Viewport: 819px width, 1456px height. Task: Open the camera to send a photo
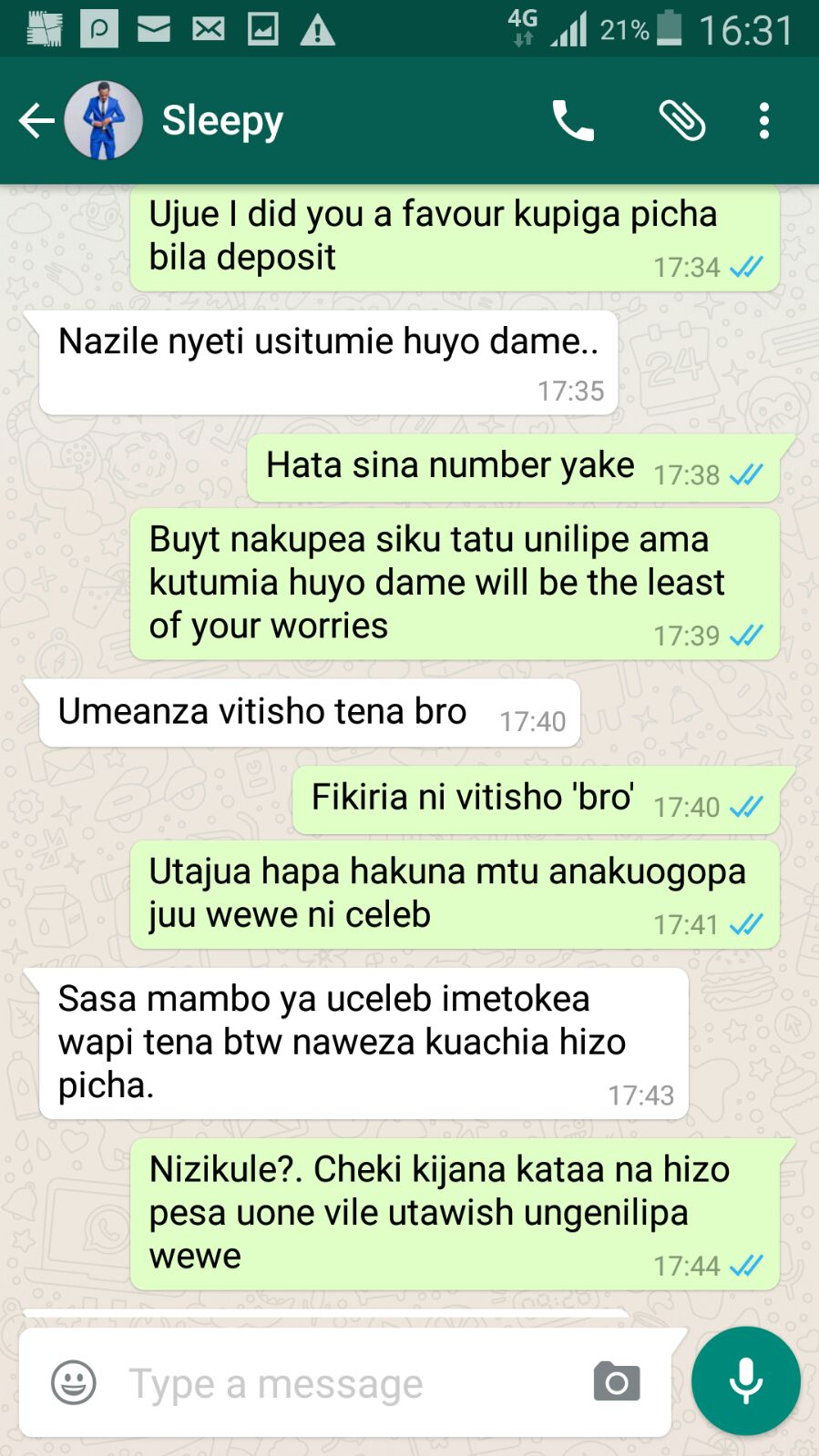tap(617, 1383)
